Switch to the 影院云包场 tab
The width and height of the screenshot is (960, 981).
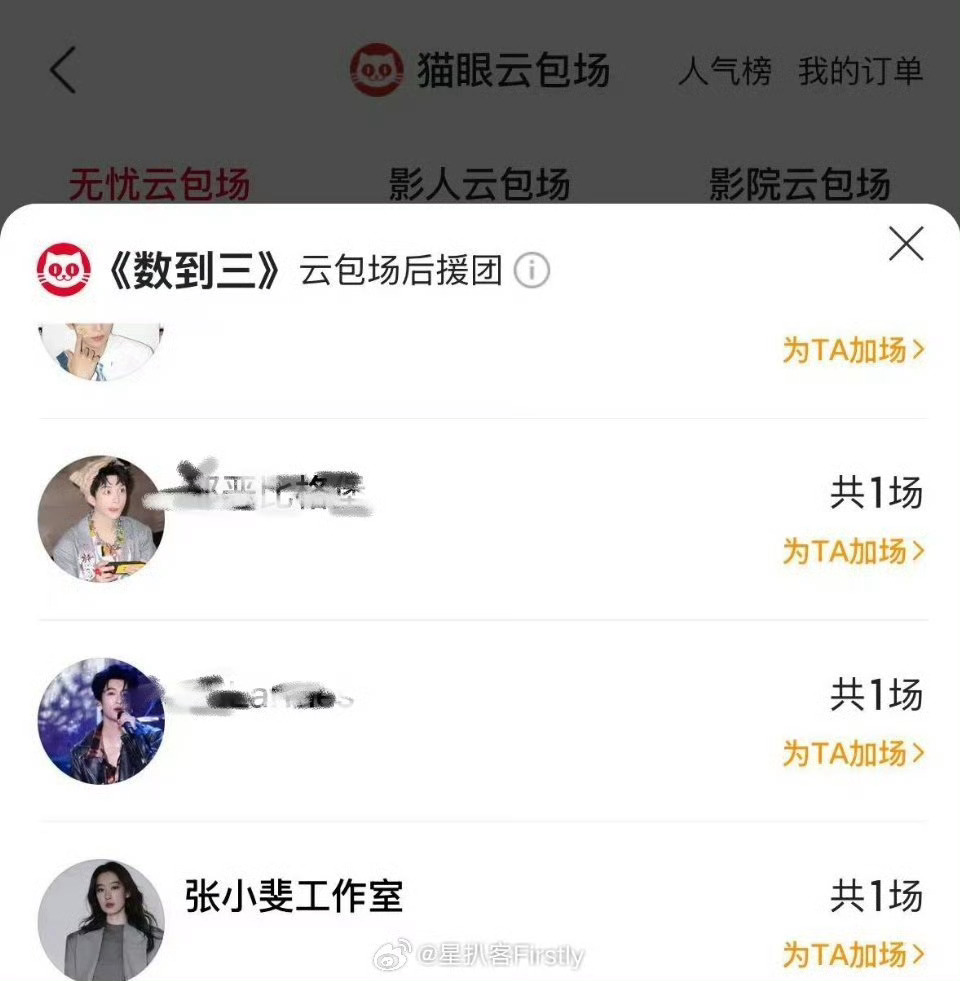tap(799, 184)
